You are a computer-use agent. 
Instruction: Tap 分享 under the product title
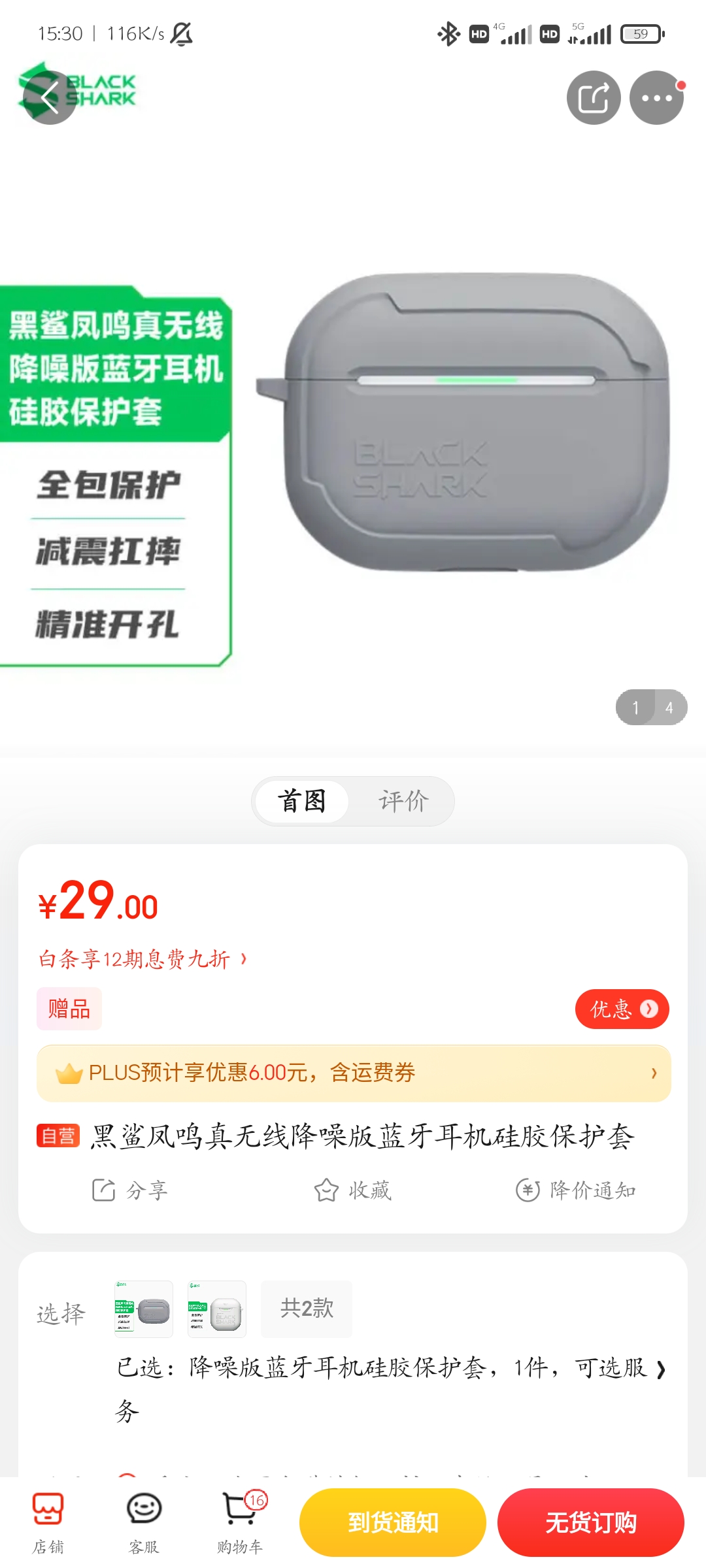pos(129,1190)
